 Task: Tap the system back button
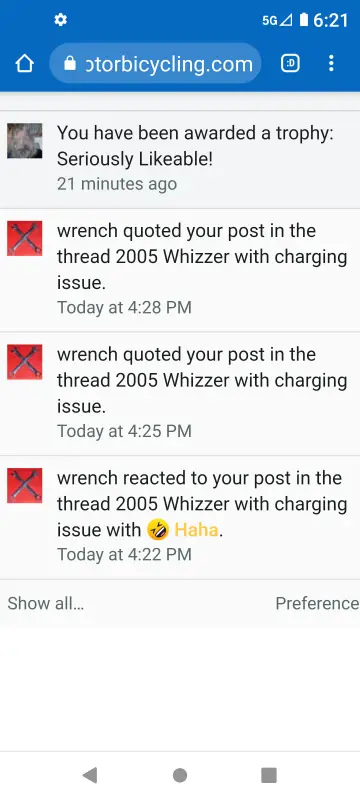tap(90, 776)
